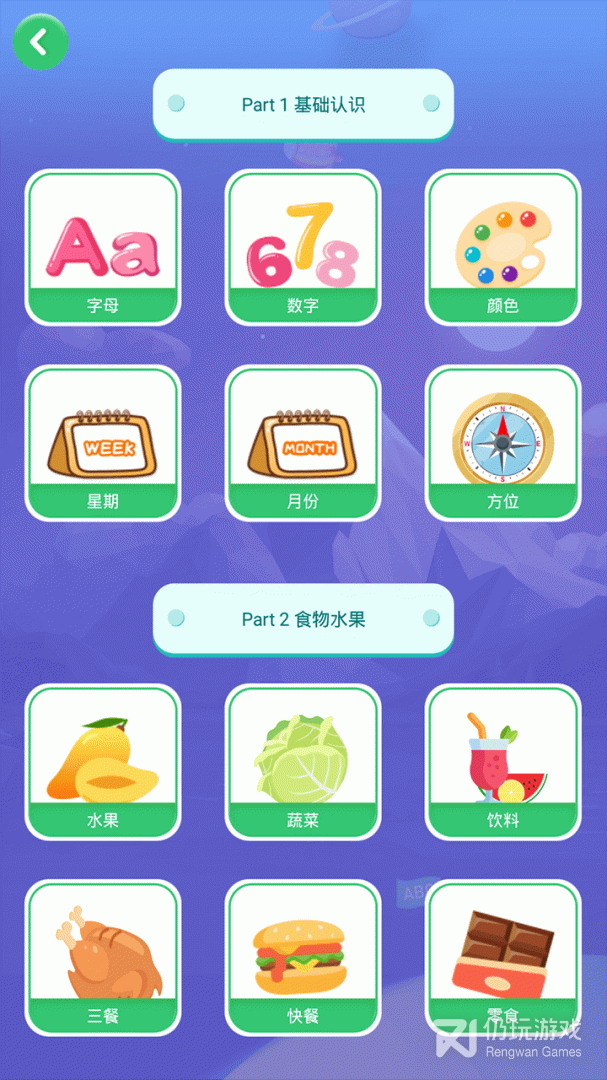The width and height of the screenshot is (607, 1080).
Task: Tap the 三餐 meals card
Action: (103, 957)
